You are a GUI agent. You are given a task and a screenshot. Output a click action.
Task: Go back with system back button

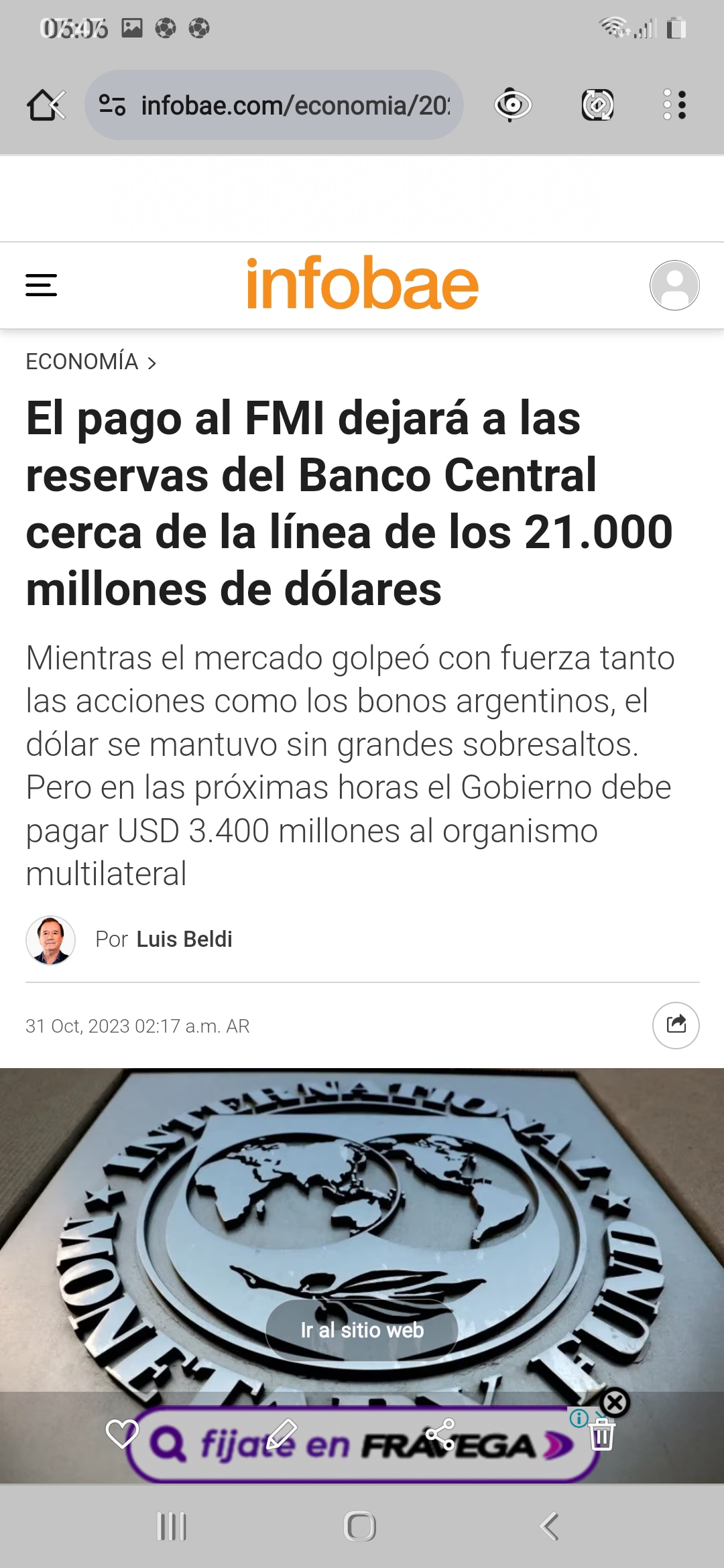point(550,1526)
